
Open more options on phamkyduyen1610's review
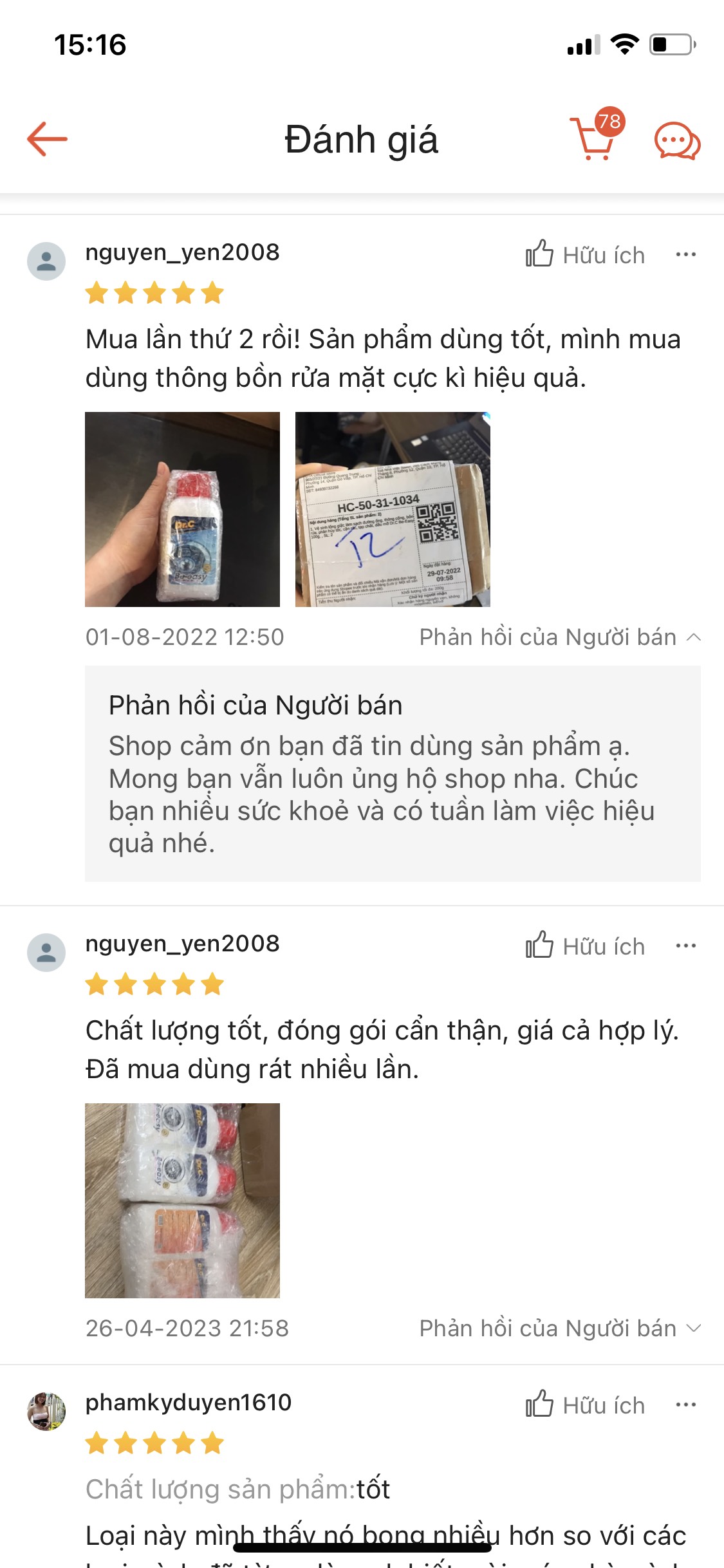(685, 1405)
